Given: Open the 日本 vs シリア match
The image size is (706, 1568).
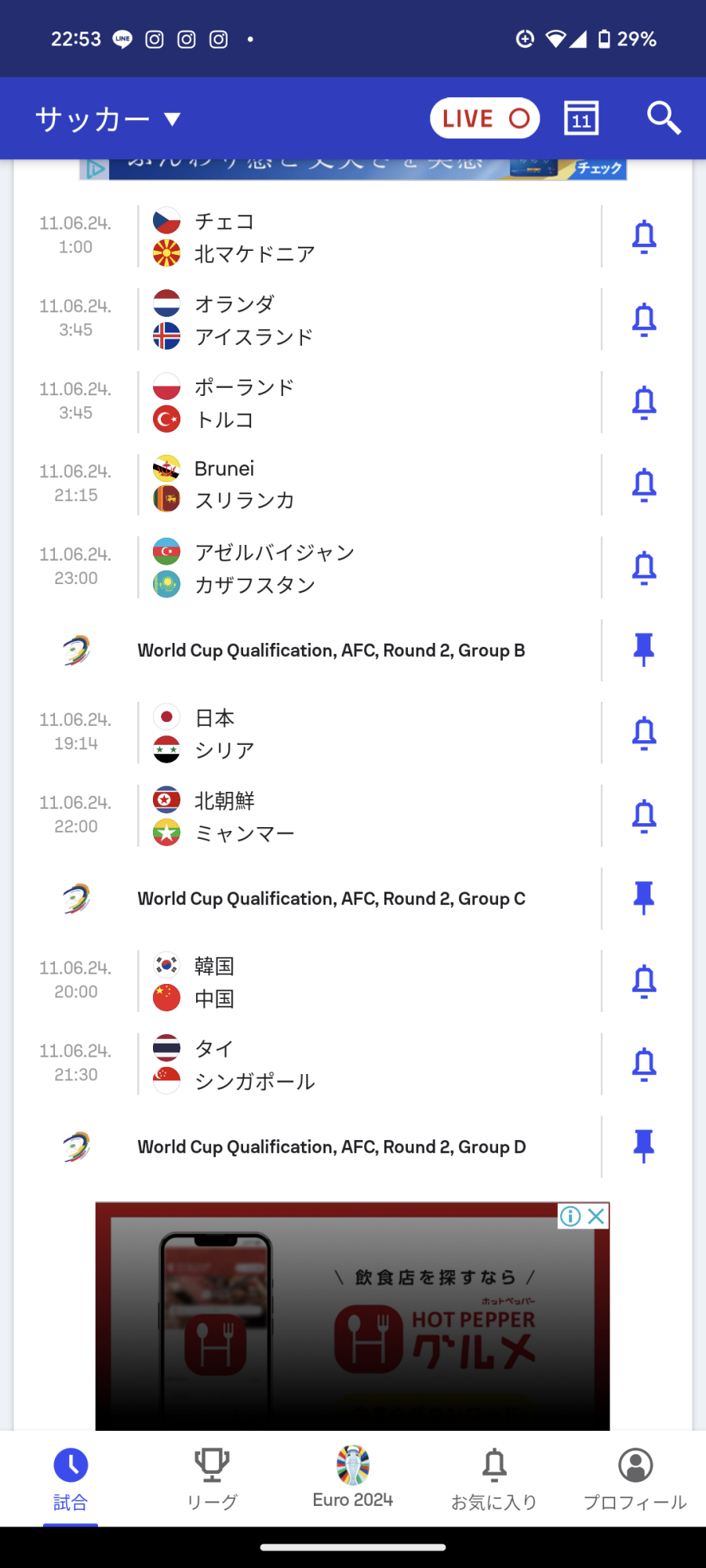Looking at the screenshot, I should (369, 733).
